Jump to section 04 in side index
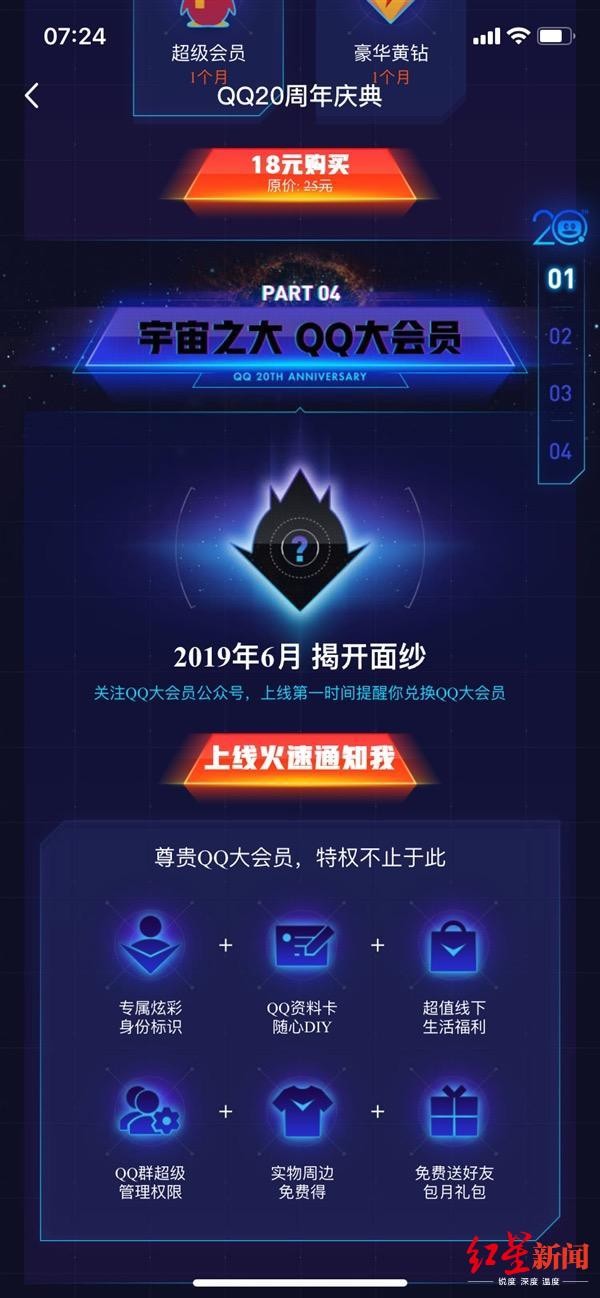Screen dimensions: 600x1298 (x=561, y=451)
